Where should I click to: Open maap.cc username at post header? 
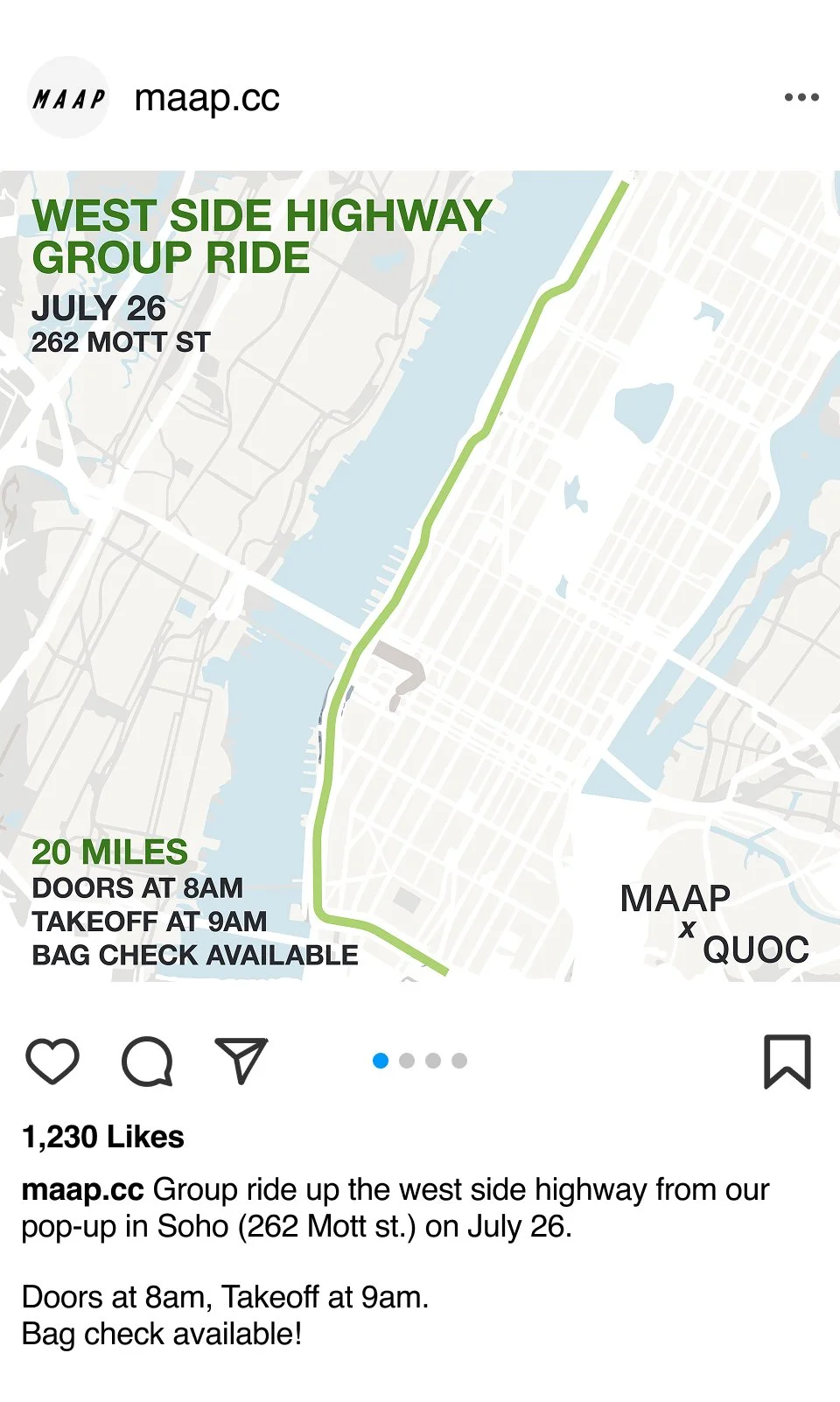pos(207,99)
